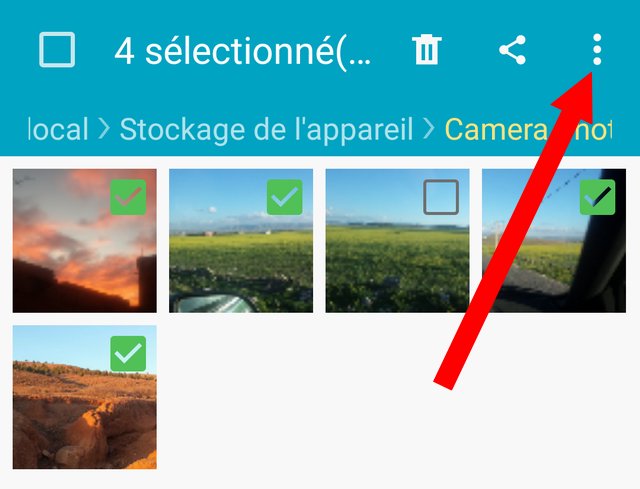Tick the select-all checkbox in the top bar

[57, 49]
